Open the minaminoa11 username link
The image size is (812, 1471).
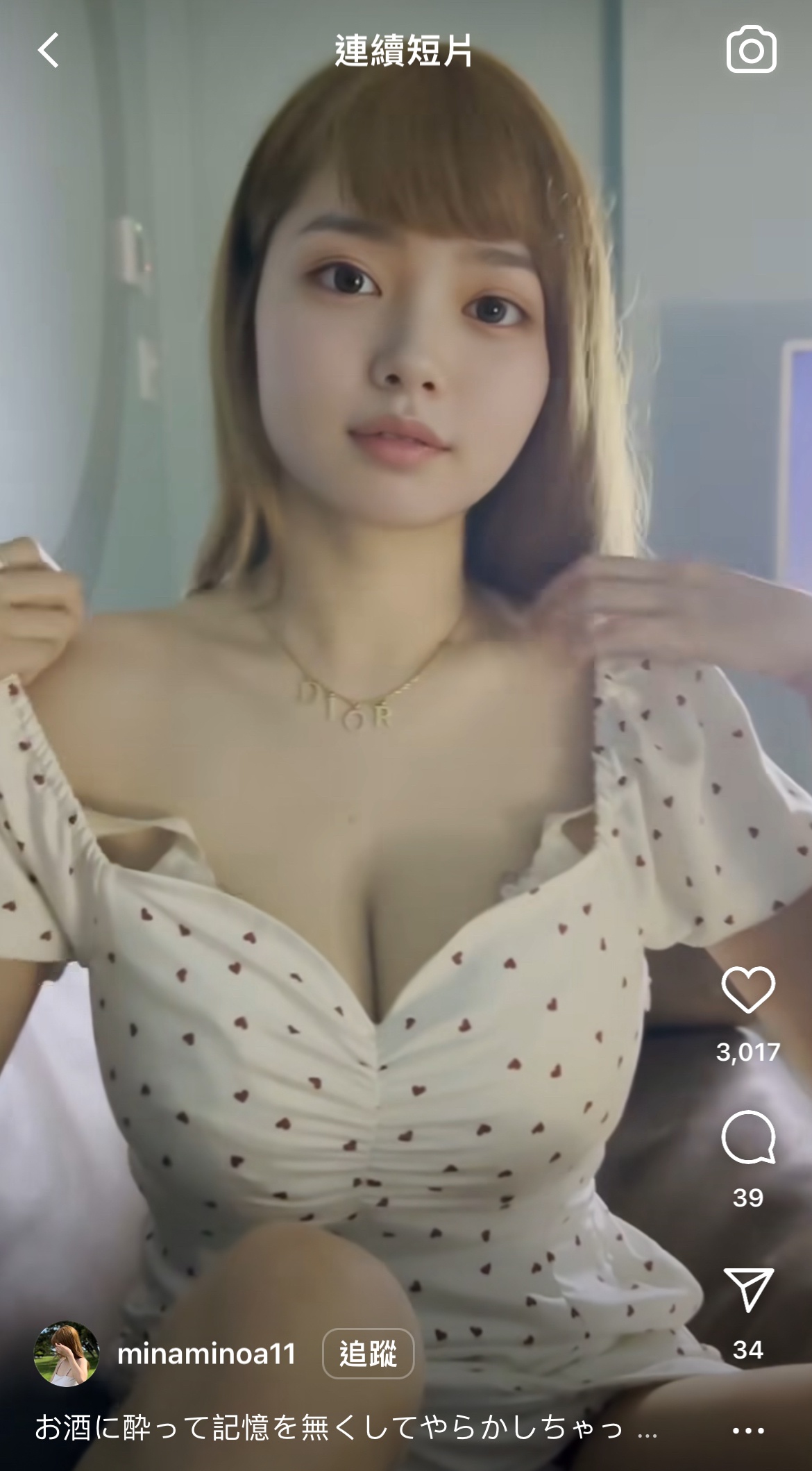pyautogui.click(x=207, y=1354)
